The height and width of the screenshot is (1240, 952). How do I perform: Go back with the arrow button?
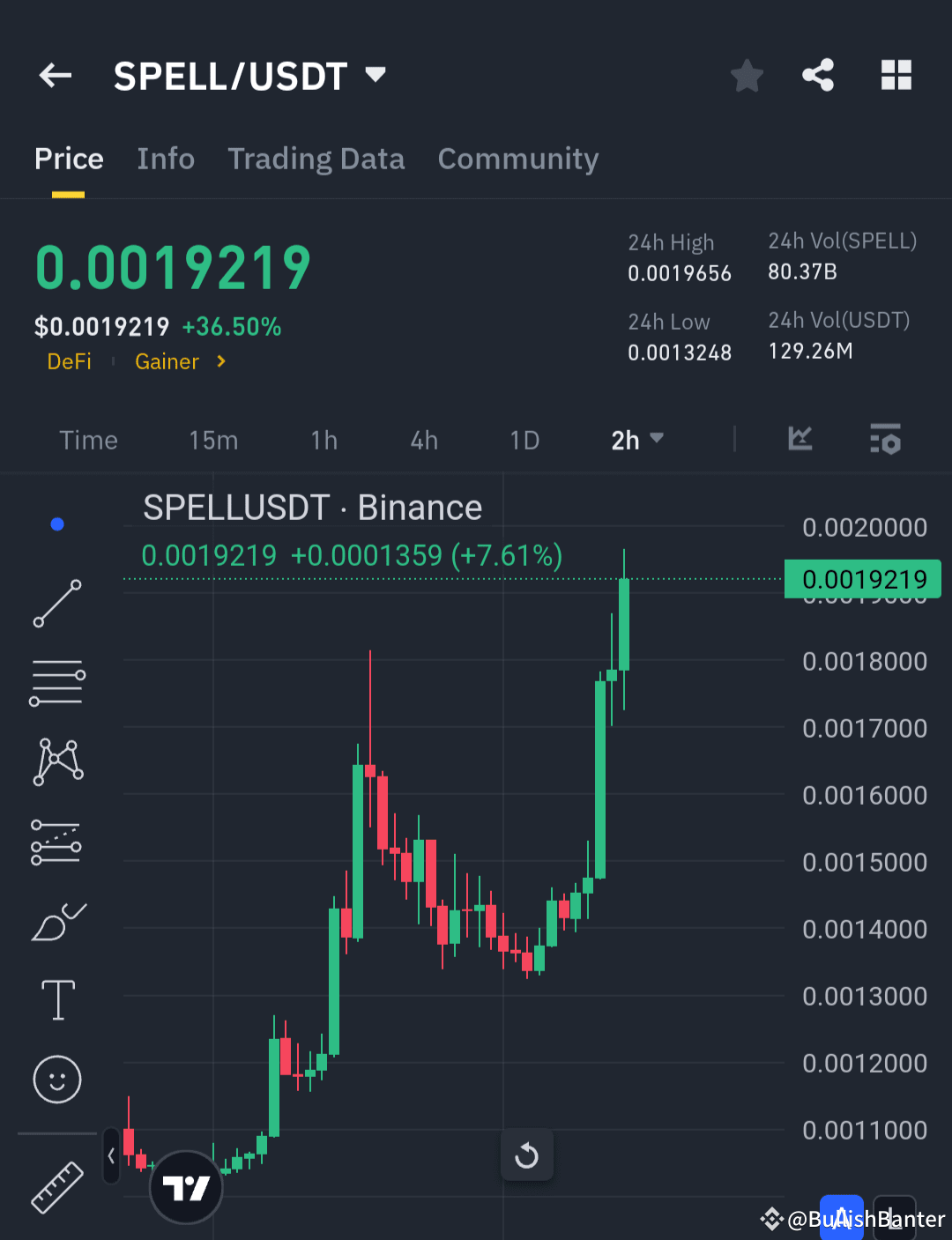point(55,75)
